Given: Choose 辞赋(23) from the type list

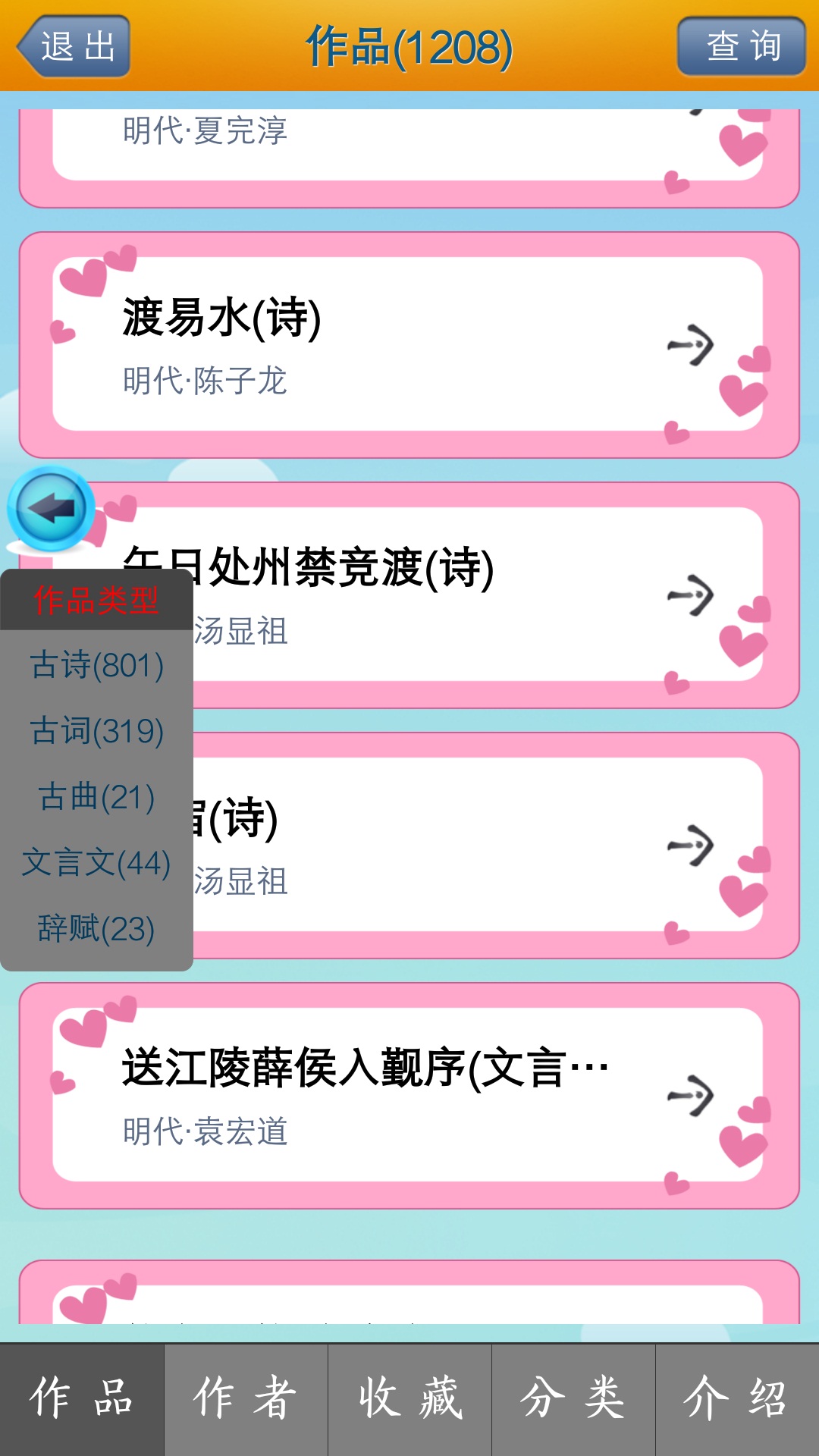Looking at the screenshot, I should coord(97,927).
